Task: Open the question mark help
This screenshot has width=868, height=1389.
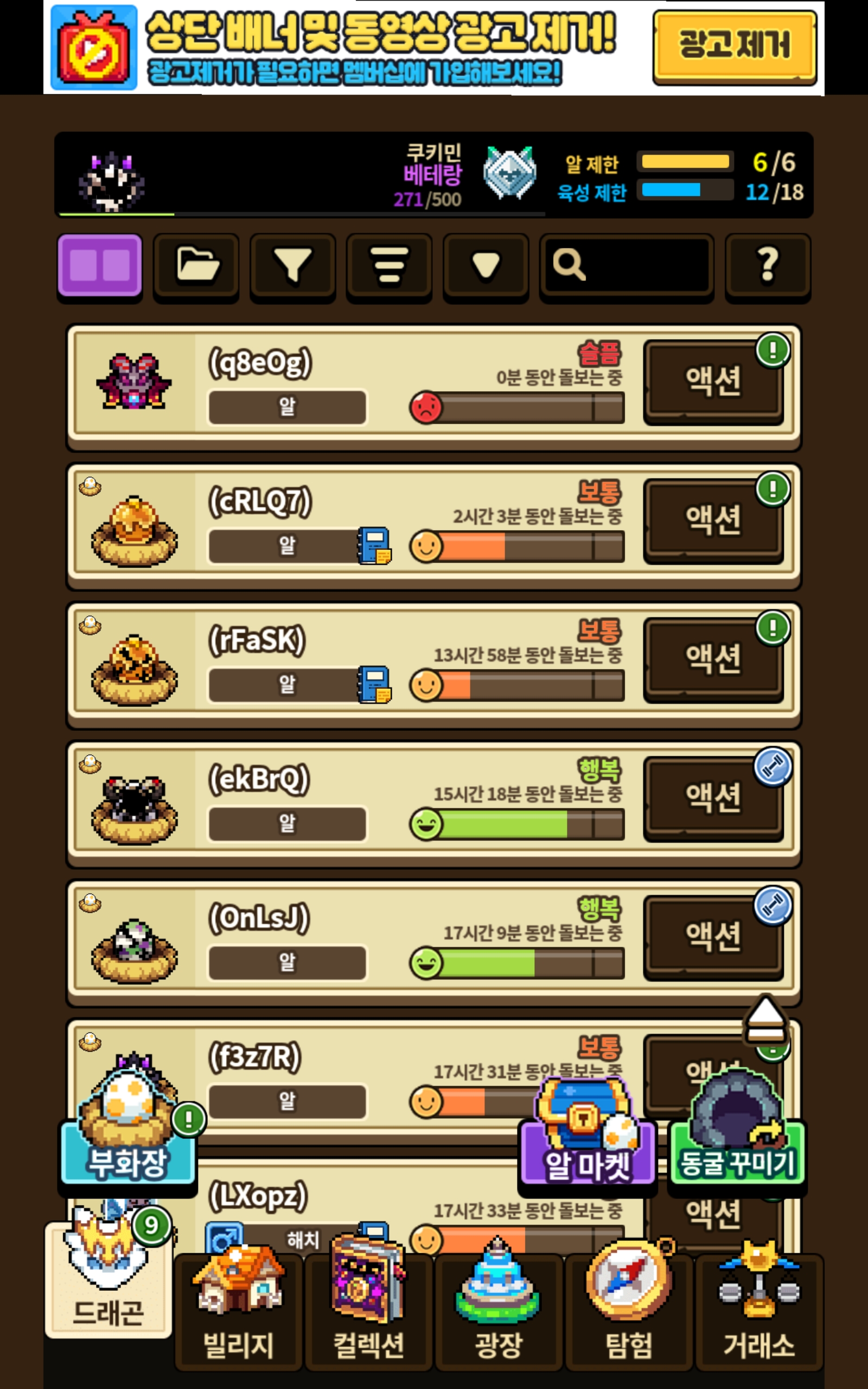Action: 768,266
